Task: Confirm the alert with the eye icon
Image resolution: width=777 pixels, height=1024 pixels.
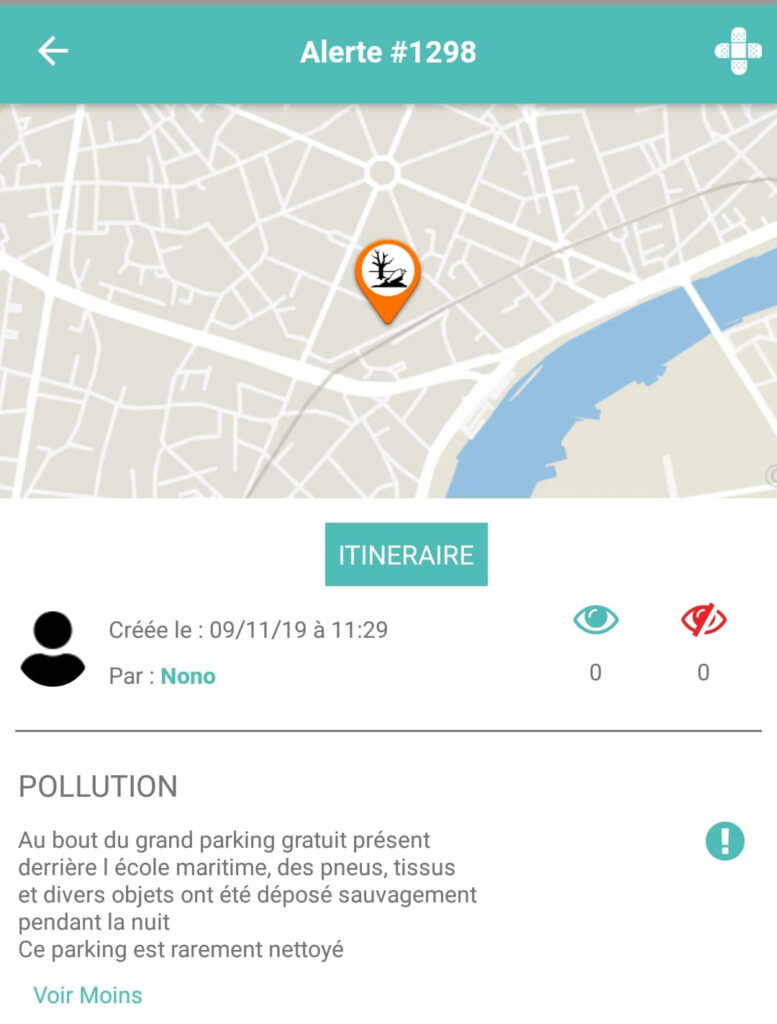Action: pos(596,620)
